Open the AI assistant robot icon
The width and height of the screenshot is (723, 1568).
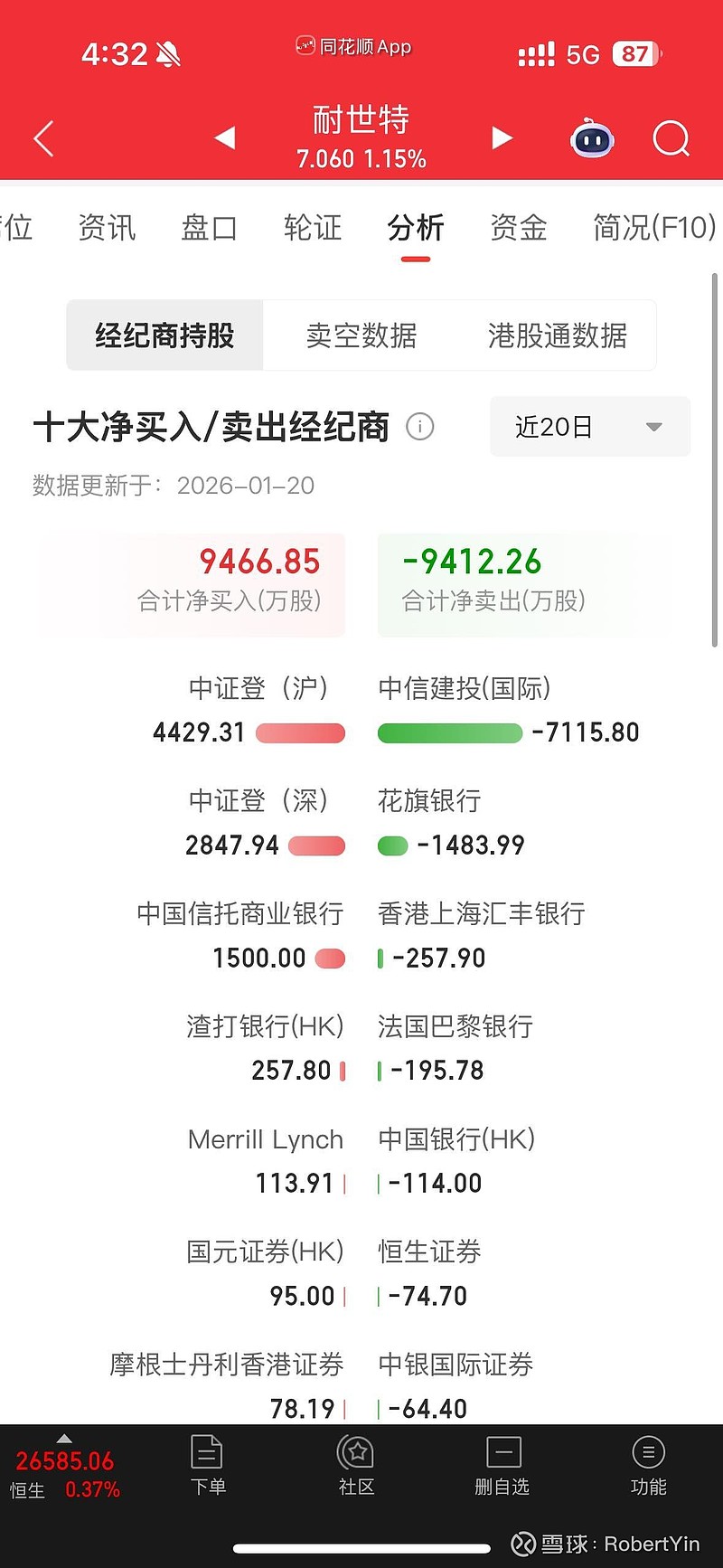pyautogui.click(x=592, y=138)
